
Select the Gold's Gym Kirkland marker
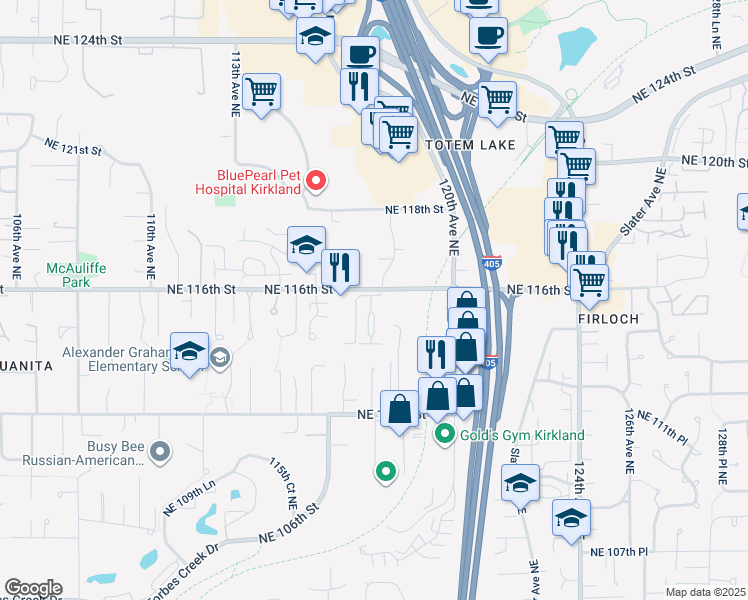pos(446,435)
